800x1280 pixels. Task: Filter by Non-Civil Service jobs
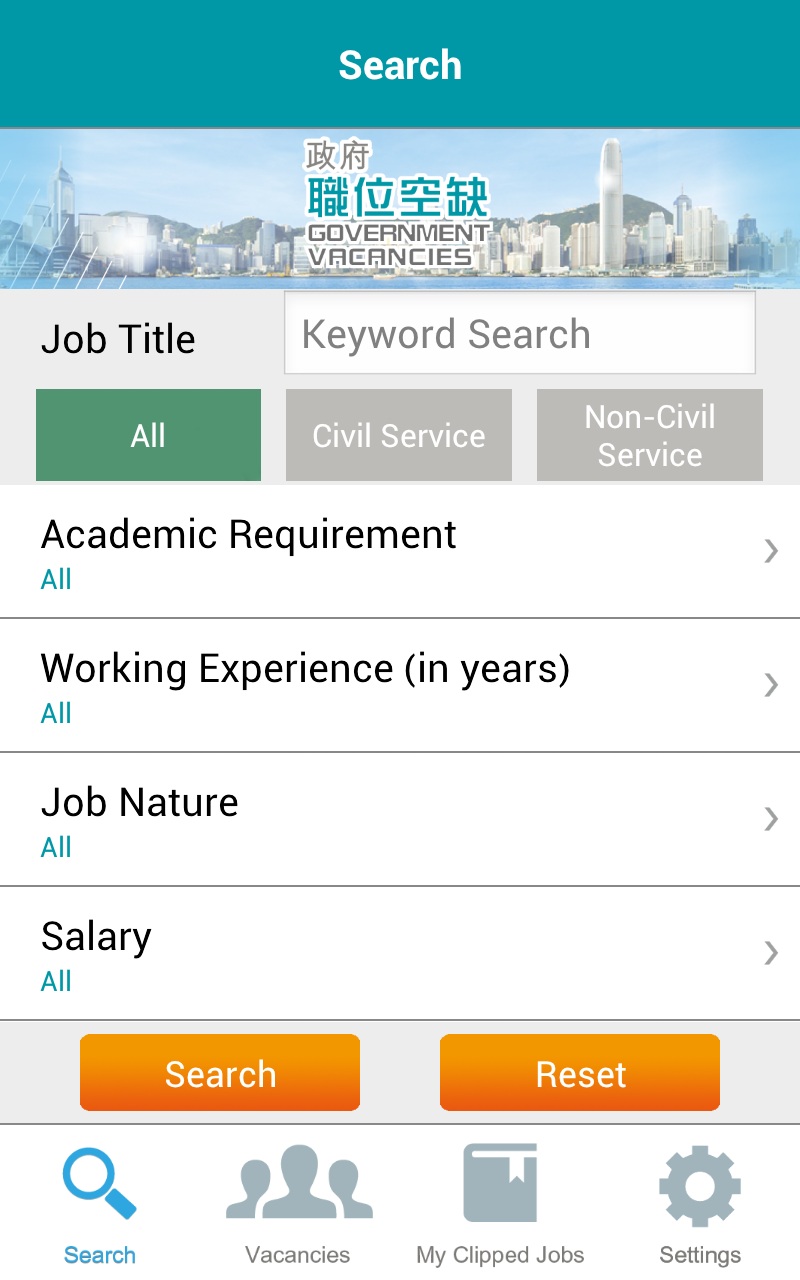click(x=650, y=435)
